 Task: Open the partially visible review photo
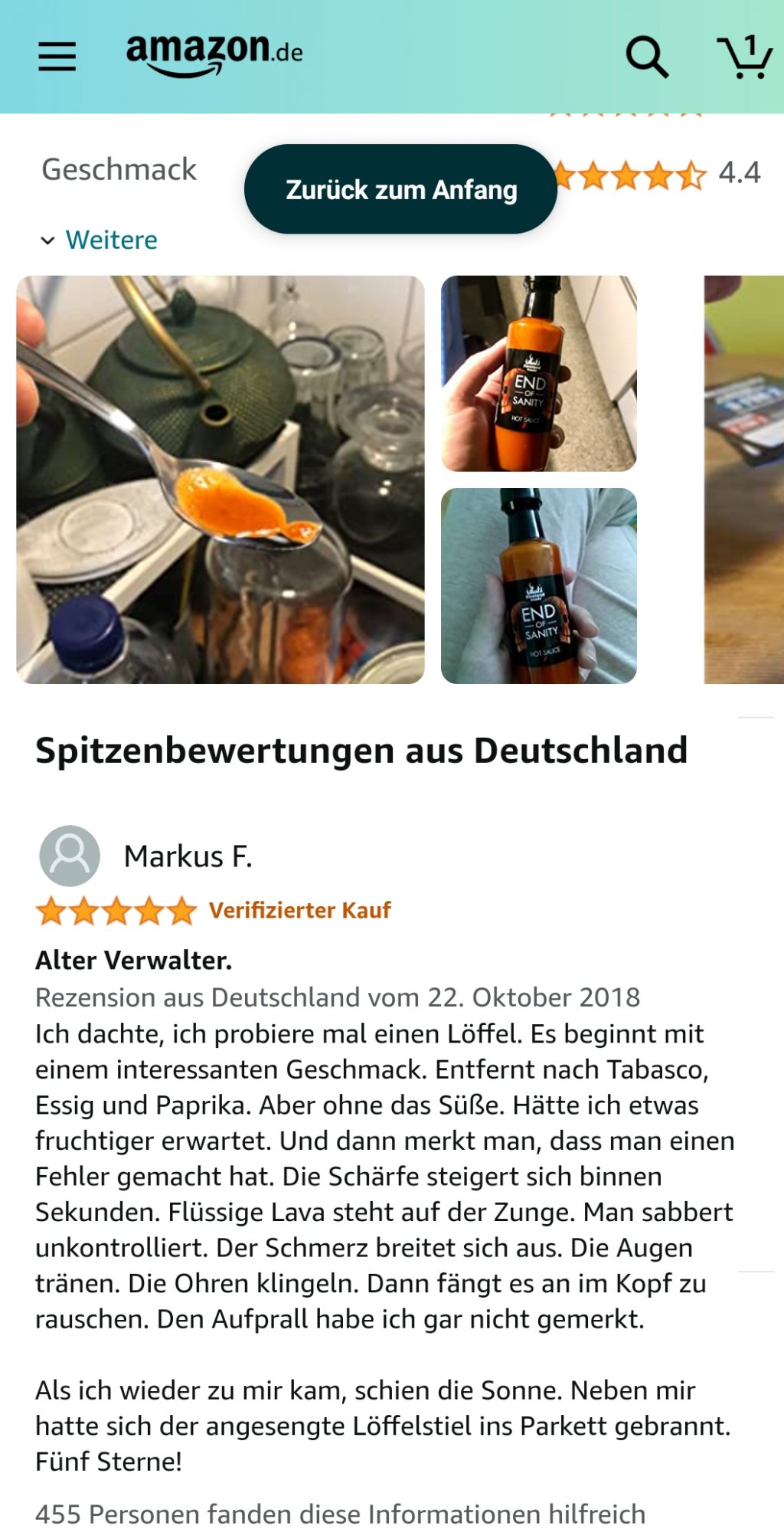click(x=743, y=480)
